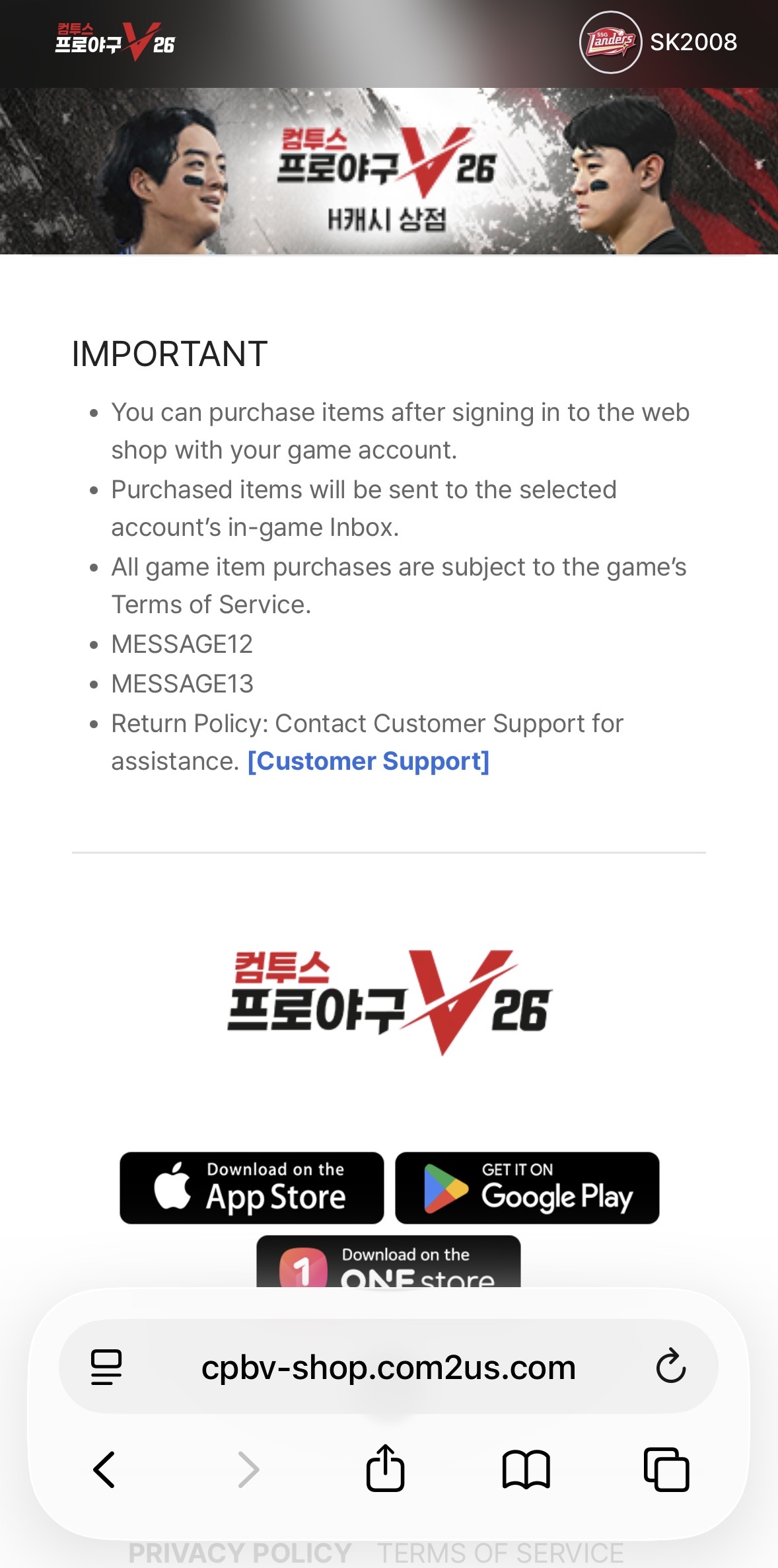Get it on Google Play

[x=526, y=1187]
